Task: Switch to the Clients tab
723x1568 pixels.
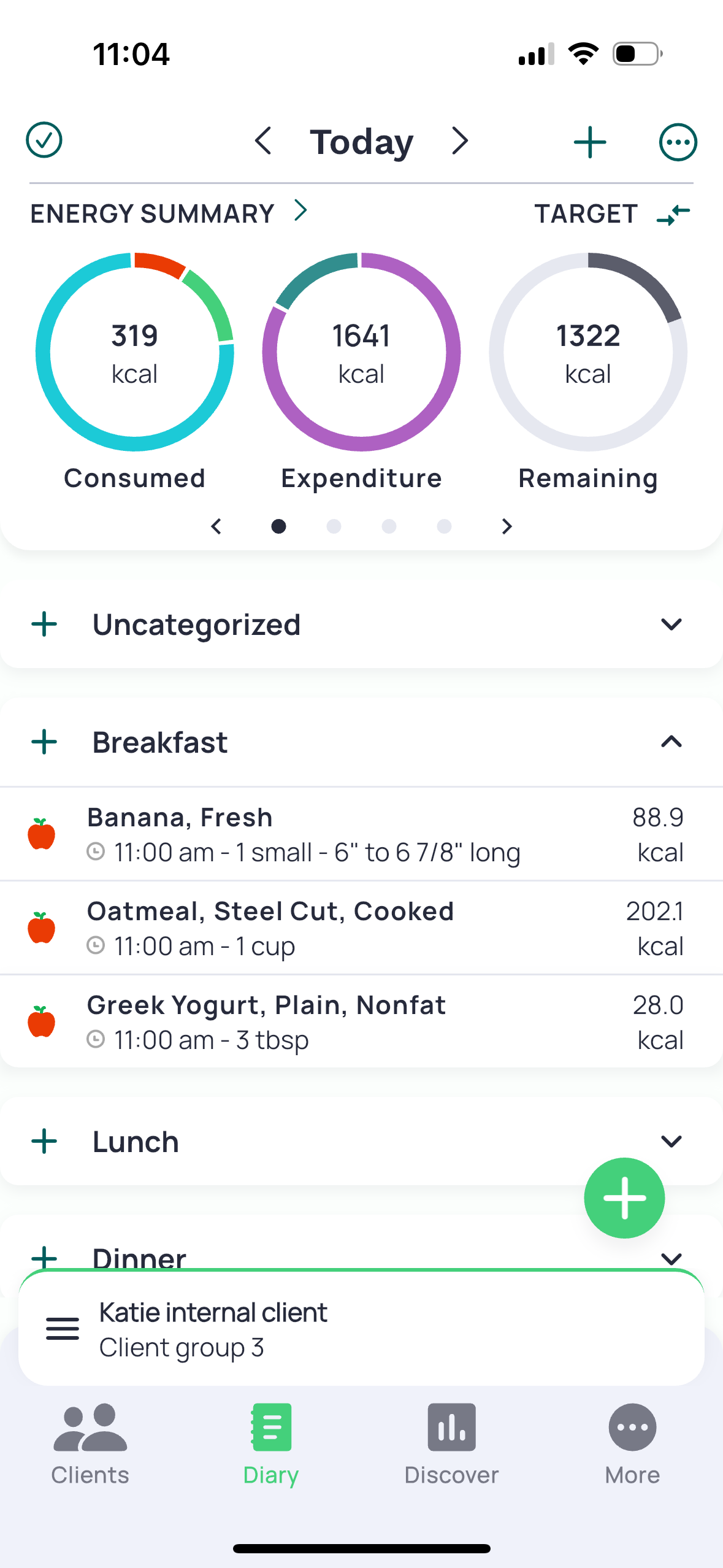Action: point(90,1444)
